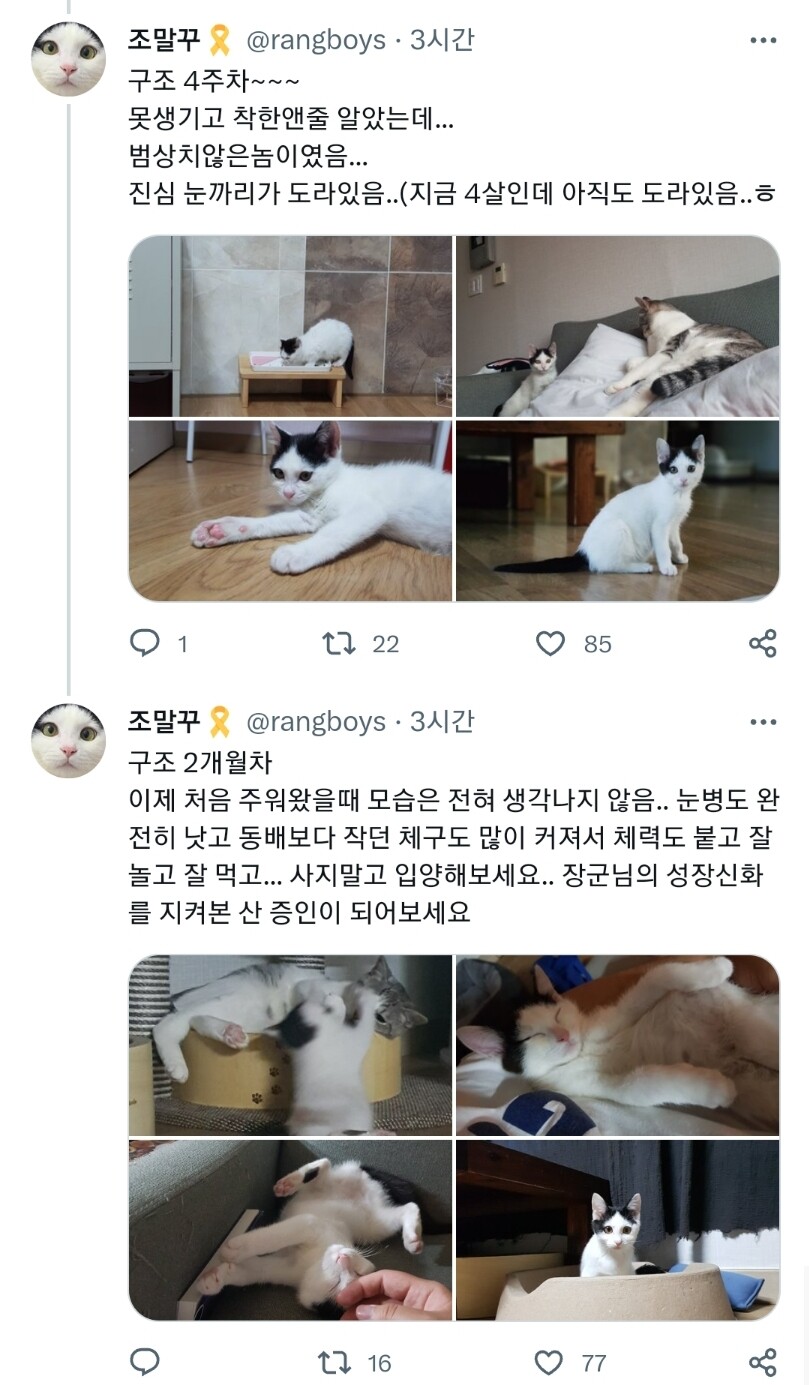Open close-up photo of sleeping kitten face
This screenshot has height=1385, width=809.
click(617, 1045)
